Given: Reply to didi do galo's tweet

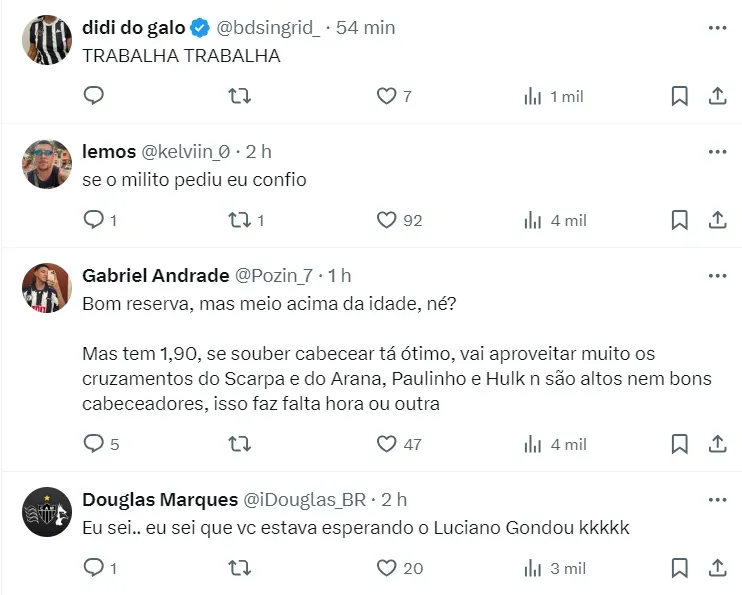Looking at the screenshot, I should coord(94,96).
